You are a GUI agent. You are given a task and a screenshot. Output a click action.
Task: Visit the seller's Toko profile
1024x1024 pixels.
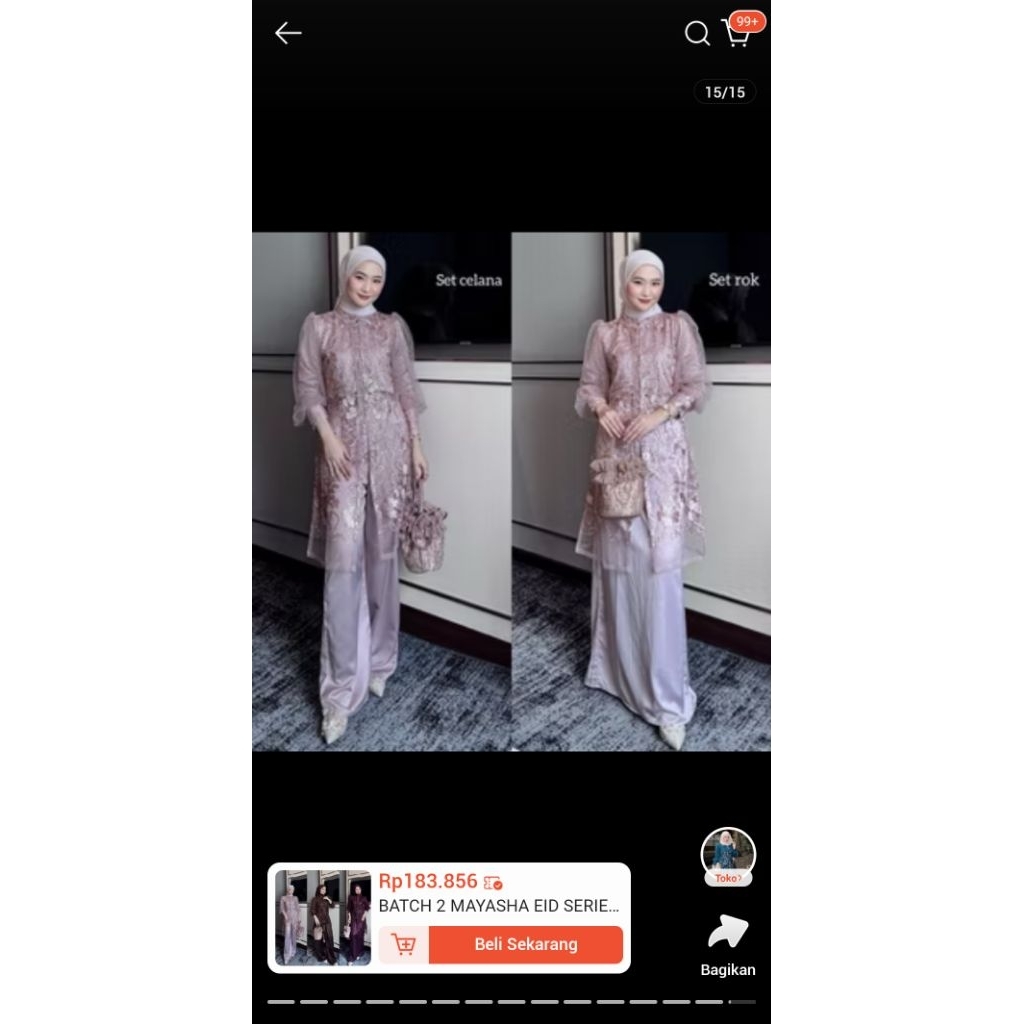pos(728,857)
